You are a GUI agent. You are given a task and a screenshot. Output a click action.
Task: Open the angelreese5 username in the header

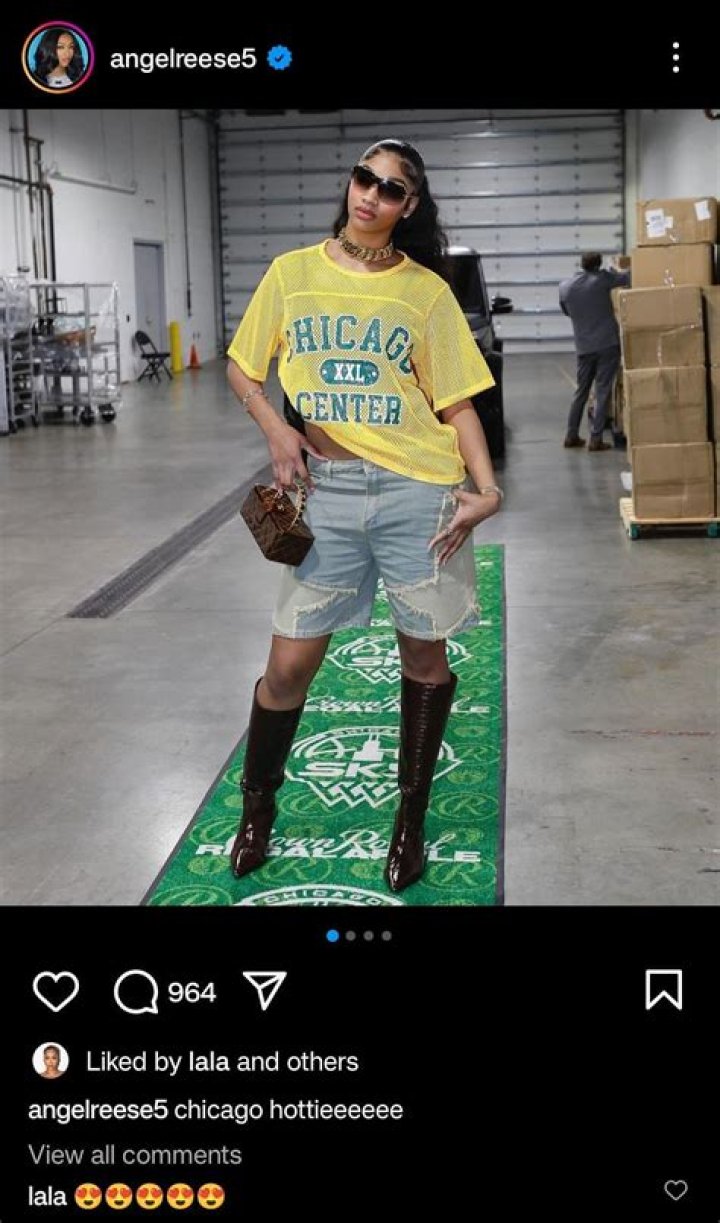coord(183,59)
